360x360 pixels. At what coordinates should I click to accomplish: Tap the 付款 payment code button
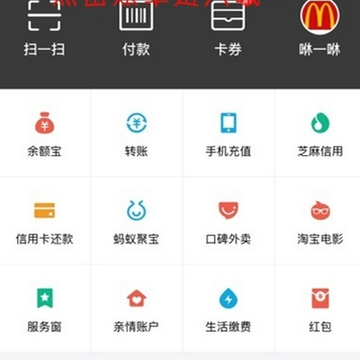pos(136,28)
